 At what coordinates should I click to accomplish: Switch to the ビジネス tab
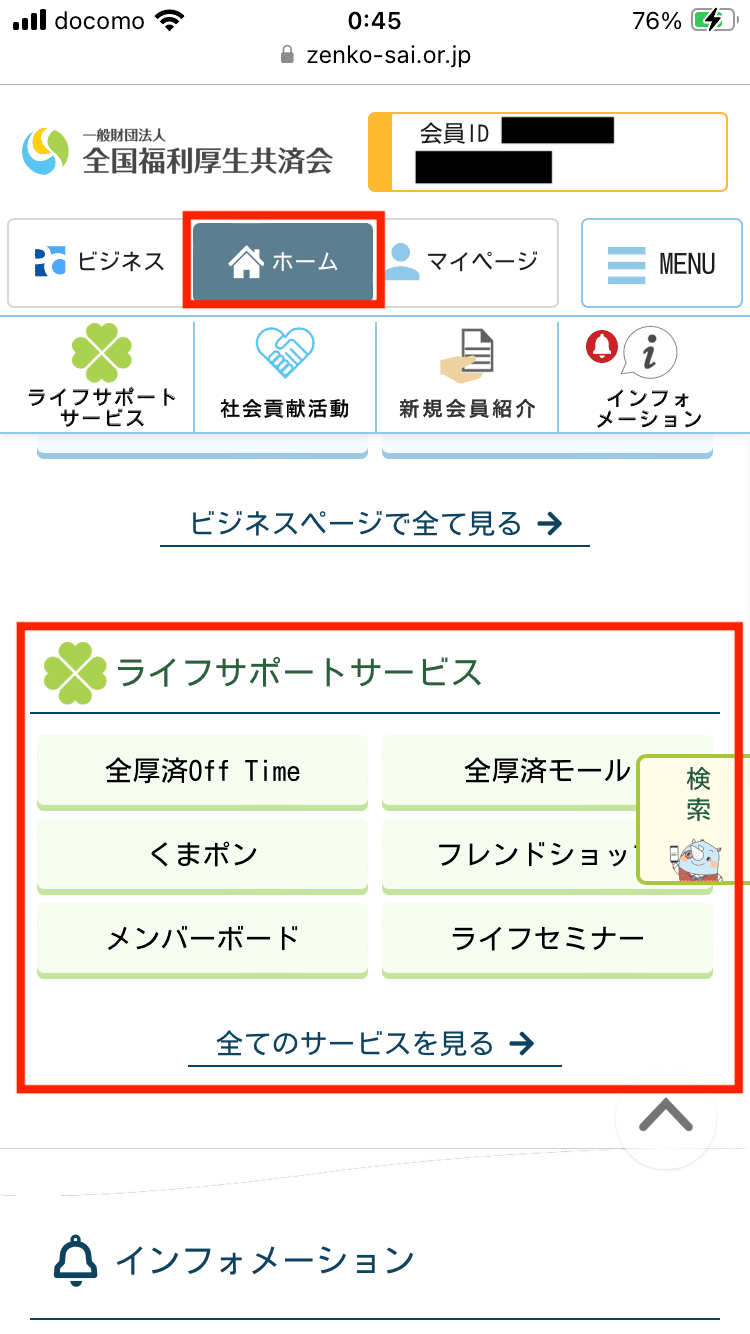98,263
